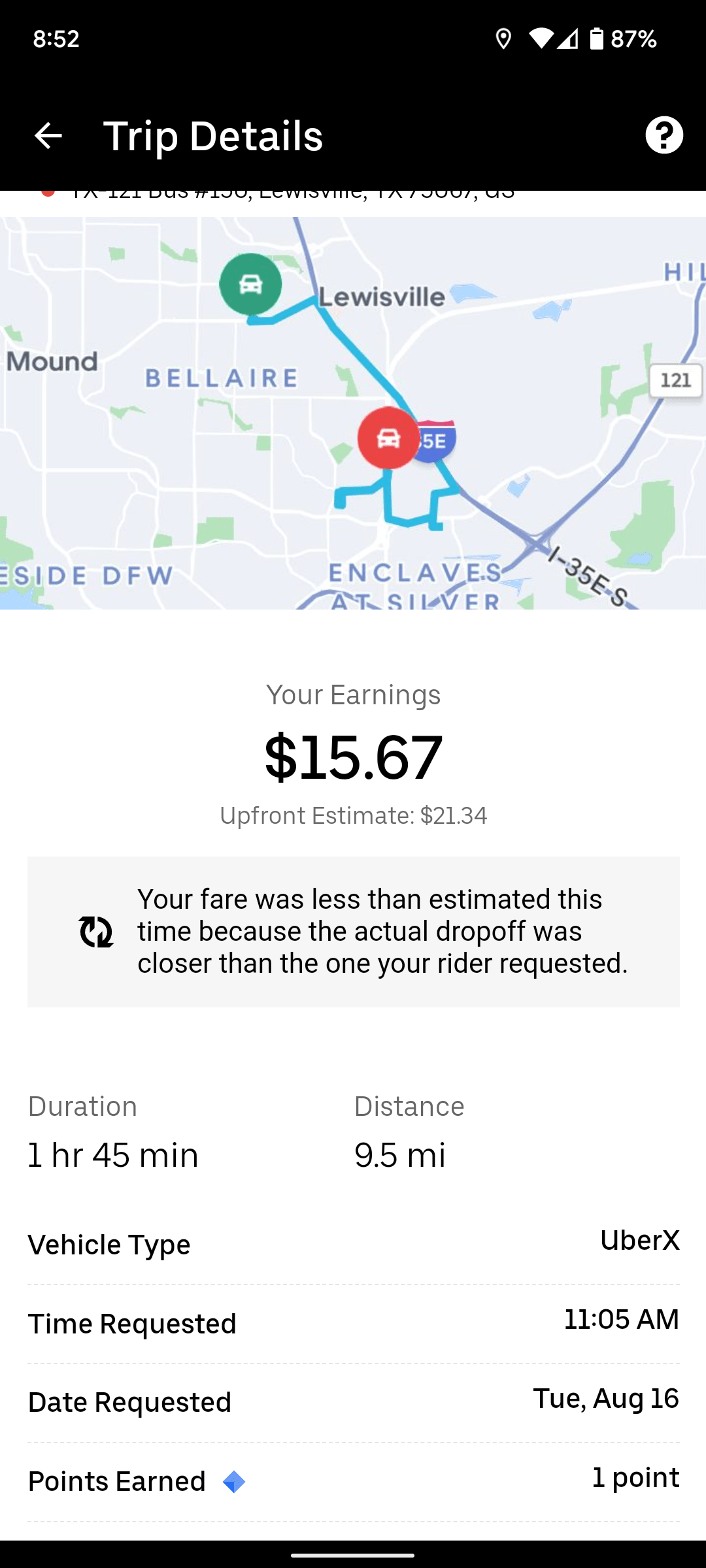Tap the fare adjustment refund arrows icon
The image size is (706, 1568).
[95, 931]
